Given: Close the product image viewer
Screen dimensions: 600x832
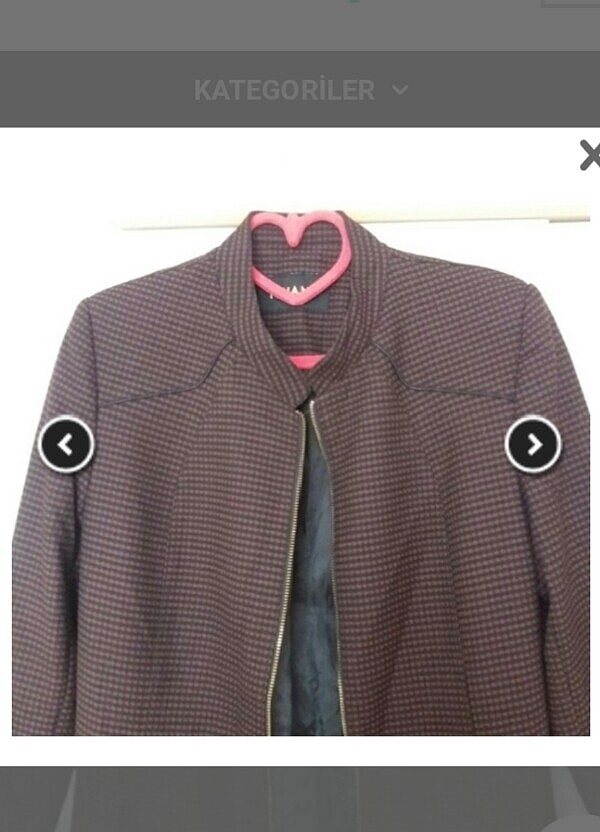Looking at the screenshot, I should (590, 155).
